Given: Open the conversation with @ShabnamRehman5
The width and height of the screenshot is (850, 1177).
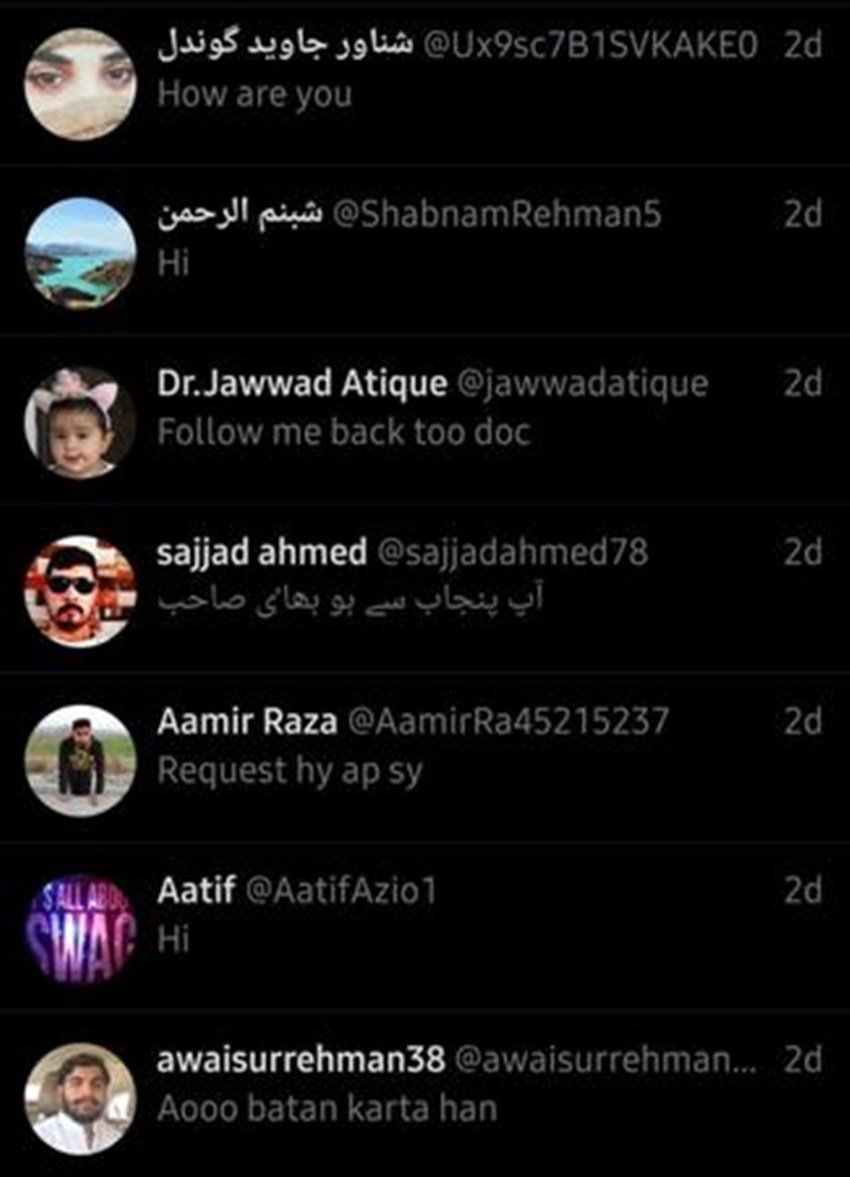Looking at the screenshot, I should 425,250.
